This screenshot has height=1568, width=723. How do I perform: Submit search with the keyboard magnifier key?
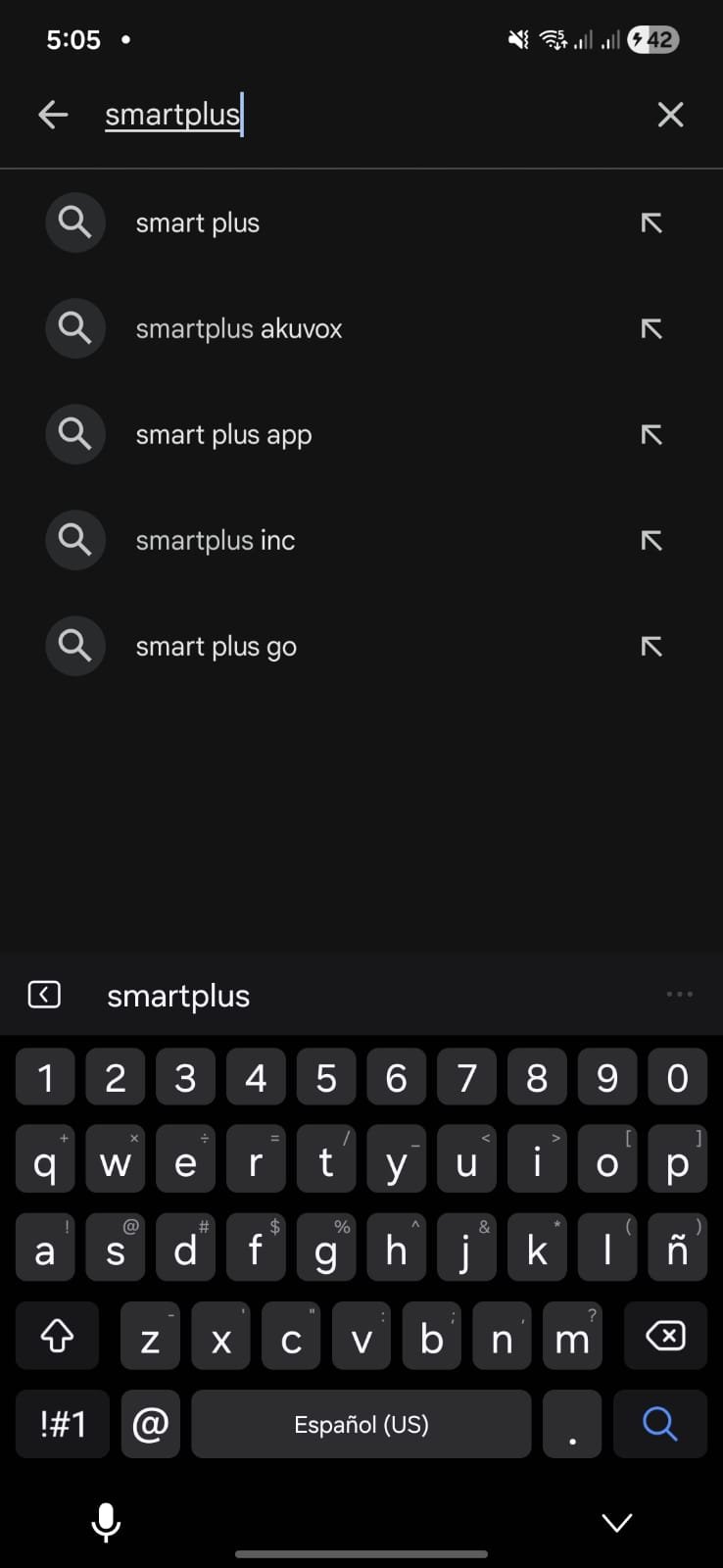tap(659, 1424)
